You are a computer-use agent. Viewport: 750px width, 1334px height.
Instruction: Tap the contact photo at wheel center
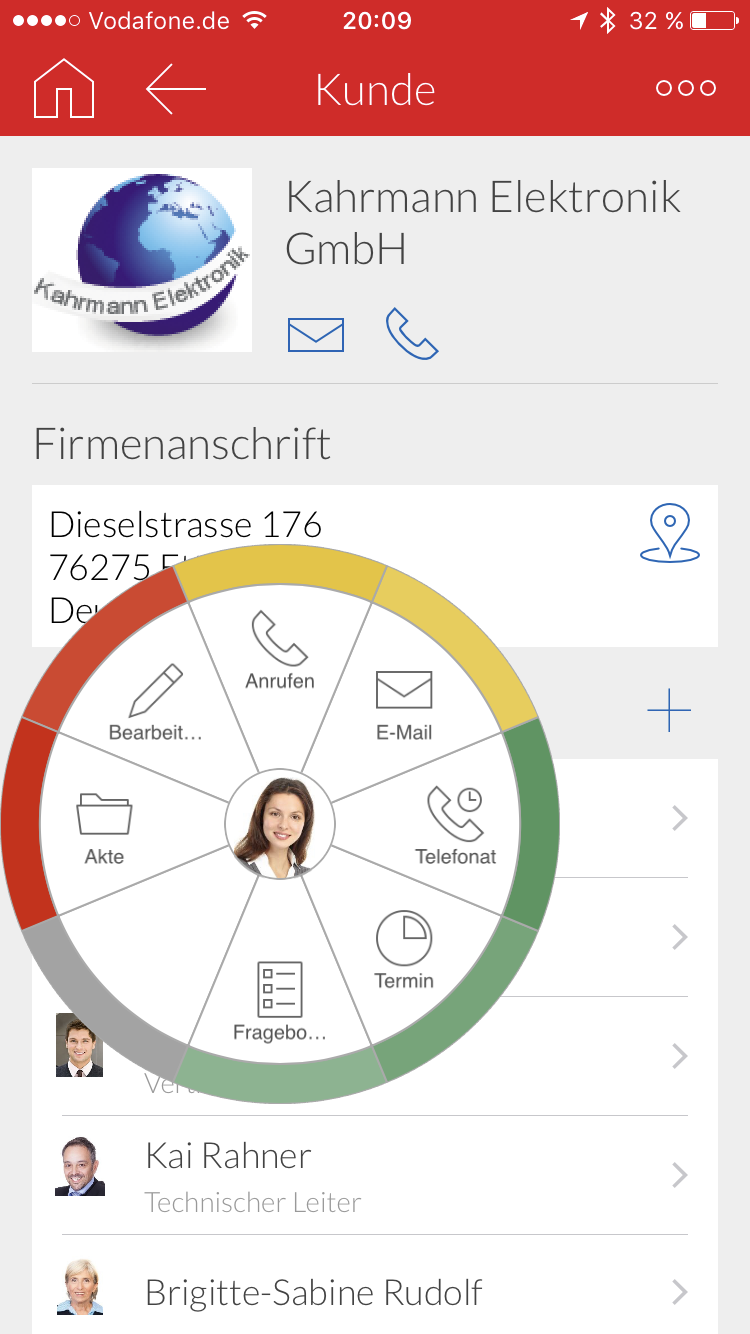(280, 825)
